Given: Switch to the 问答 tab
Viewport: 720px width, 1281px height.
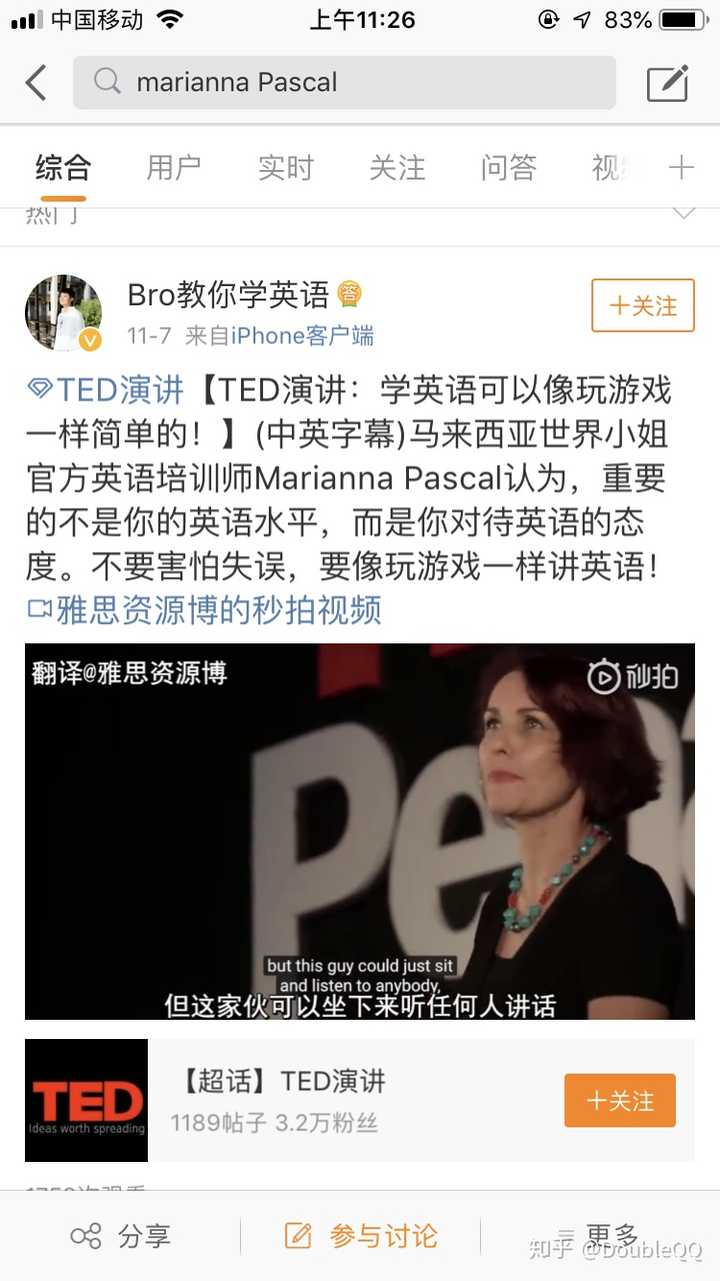Looking at the screenshot, I should [x=508, y=167].
